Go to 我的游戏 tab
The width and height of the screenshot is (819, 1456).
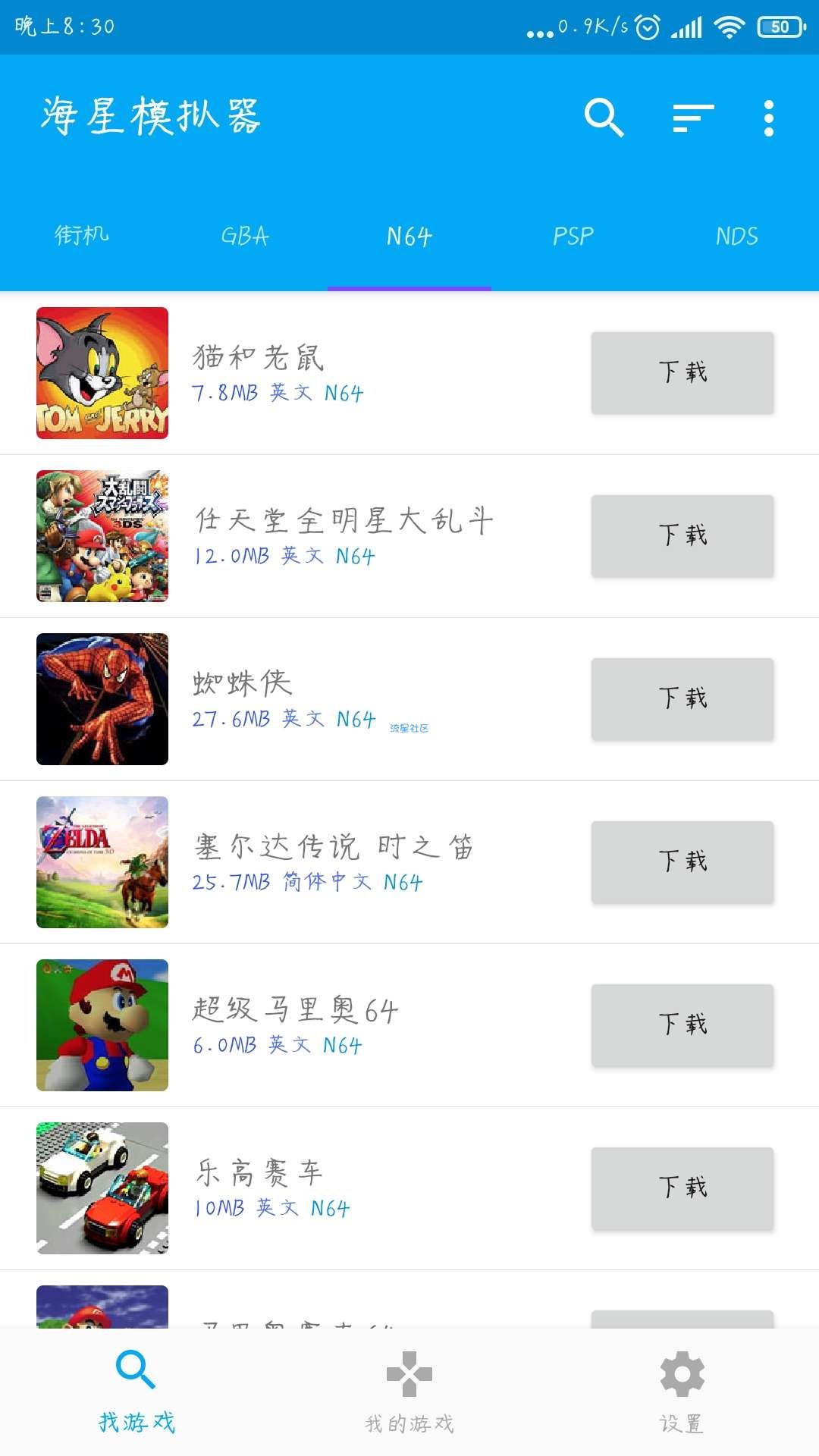click(409, 1392)
